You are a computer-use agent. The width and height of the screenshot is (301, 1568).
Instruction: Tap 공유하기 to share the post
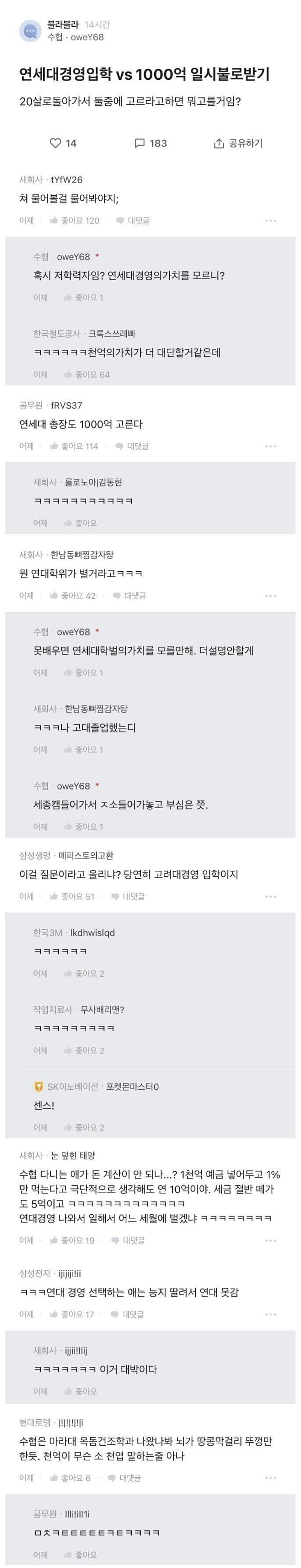click(238, 143)
